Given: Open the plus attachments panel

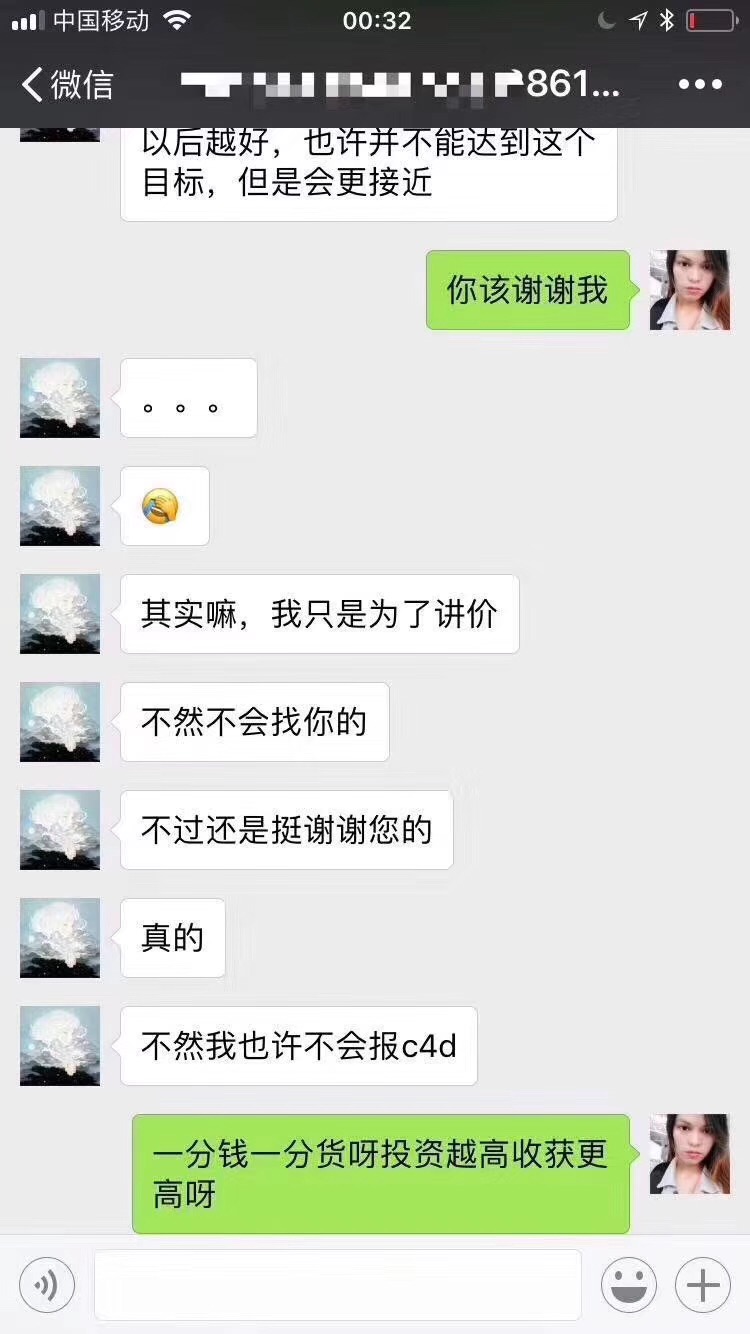Looking at the screenshot, I should 703,1285.
